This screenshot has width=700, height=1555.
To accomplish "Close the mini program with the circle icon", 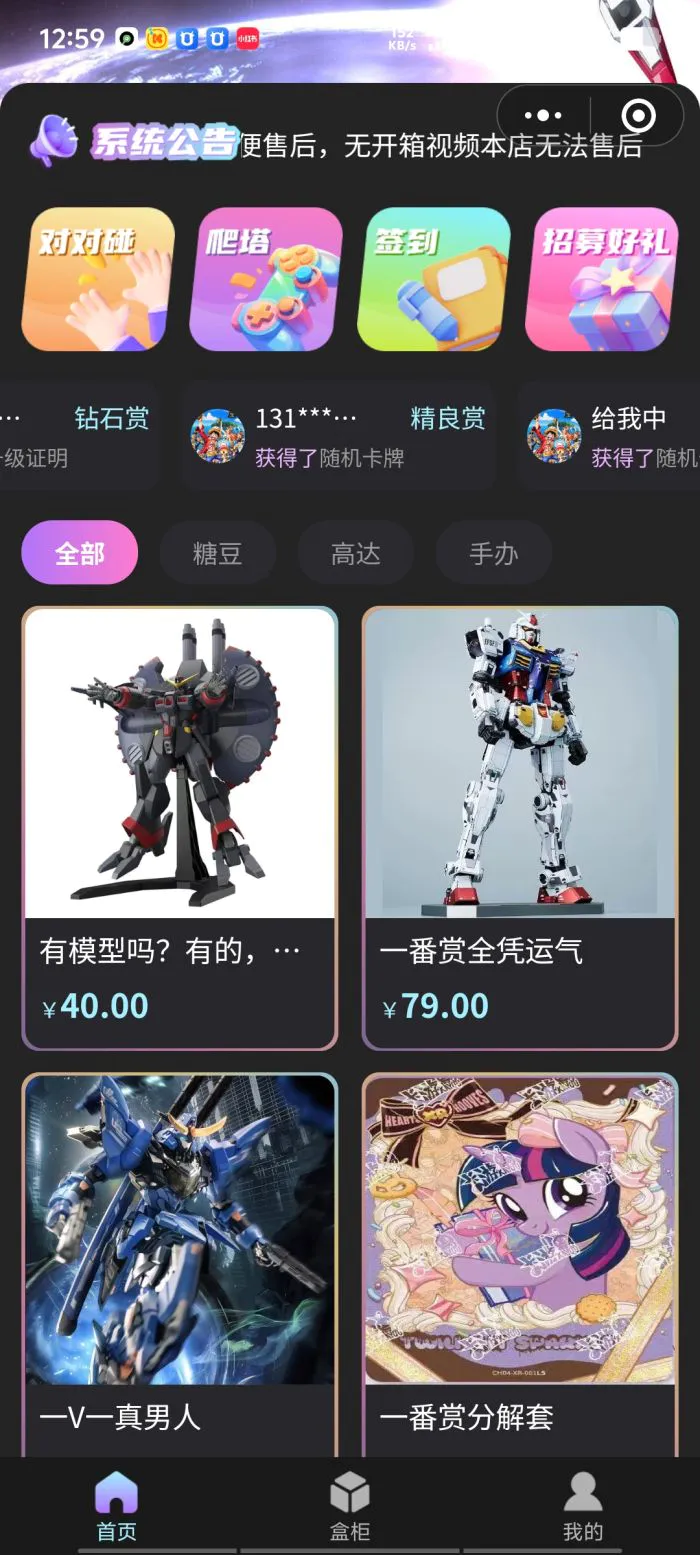I will pyautogui.click(x=638, y=117).
